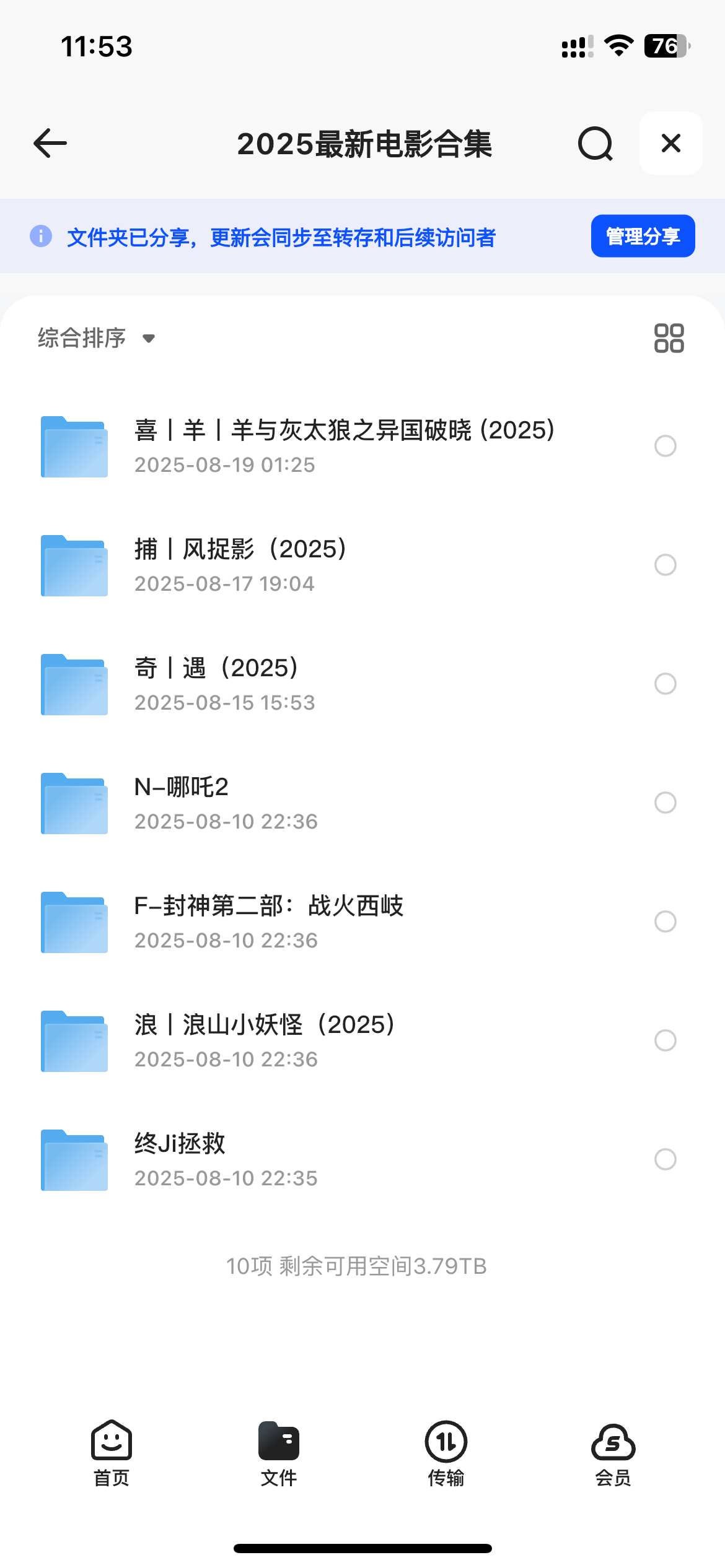Go back with the arrow icon
The width and height of the screenshot is (725, 1568).
(x=50, y=144)
